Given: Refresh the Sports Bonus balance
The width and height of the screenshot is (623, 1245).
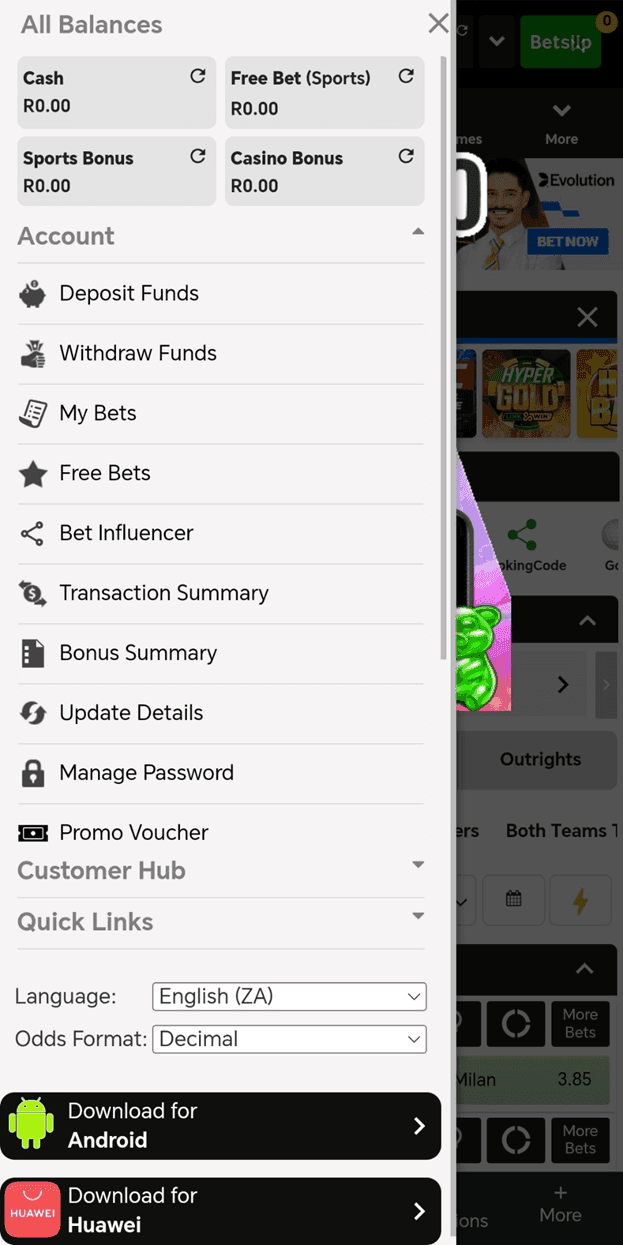Looking at the screenshot, I should click(198, 156).
